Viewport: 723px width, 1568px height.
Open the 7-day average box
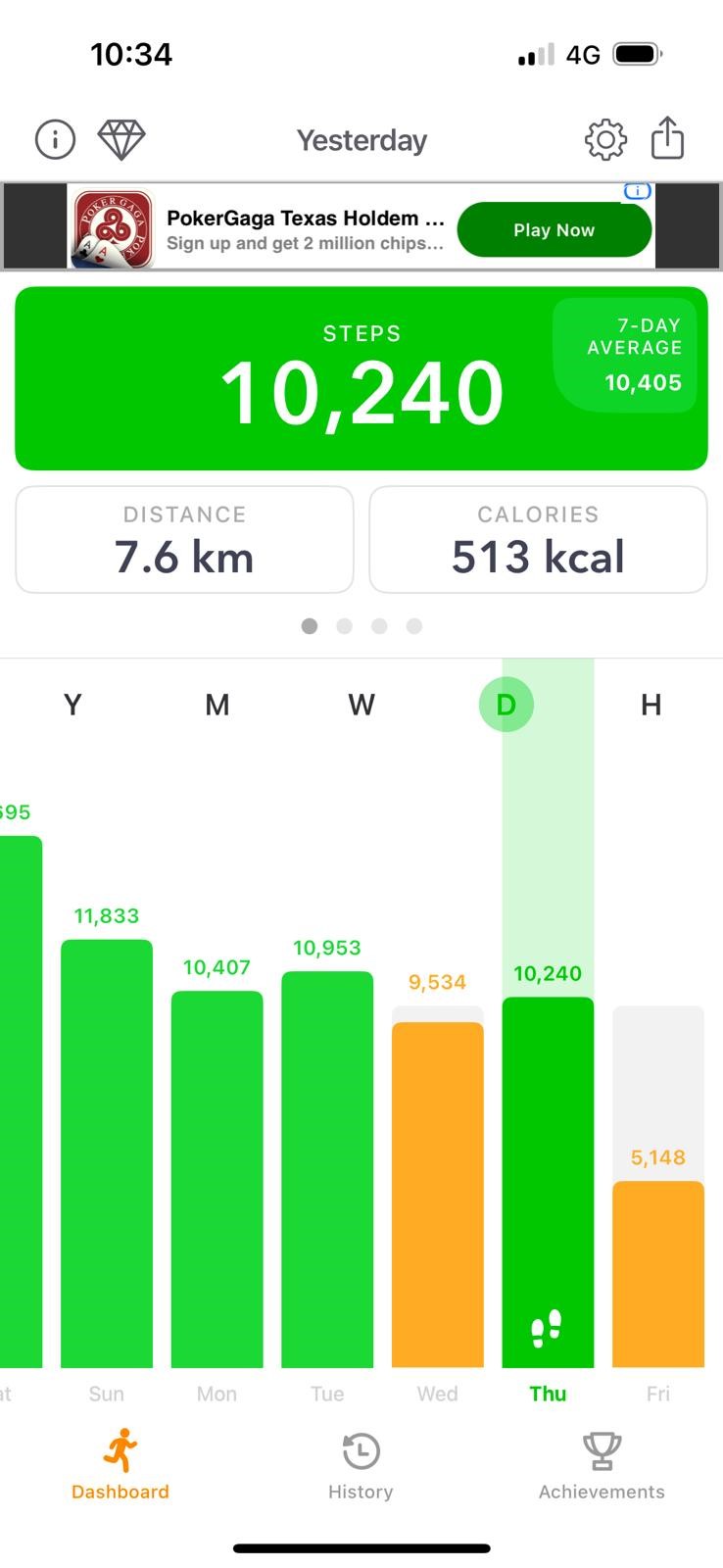tap(626, 354)
